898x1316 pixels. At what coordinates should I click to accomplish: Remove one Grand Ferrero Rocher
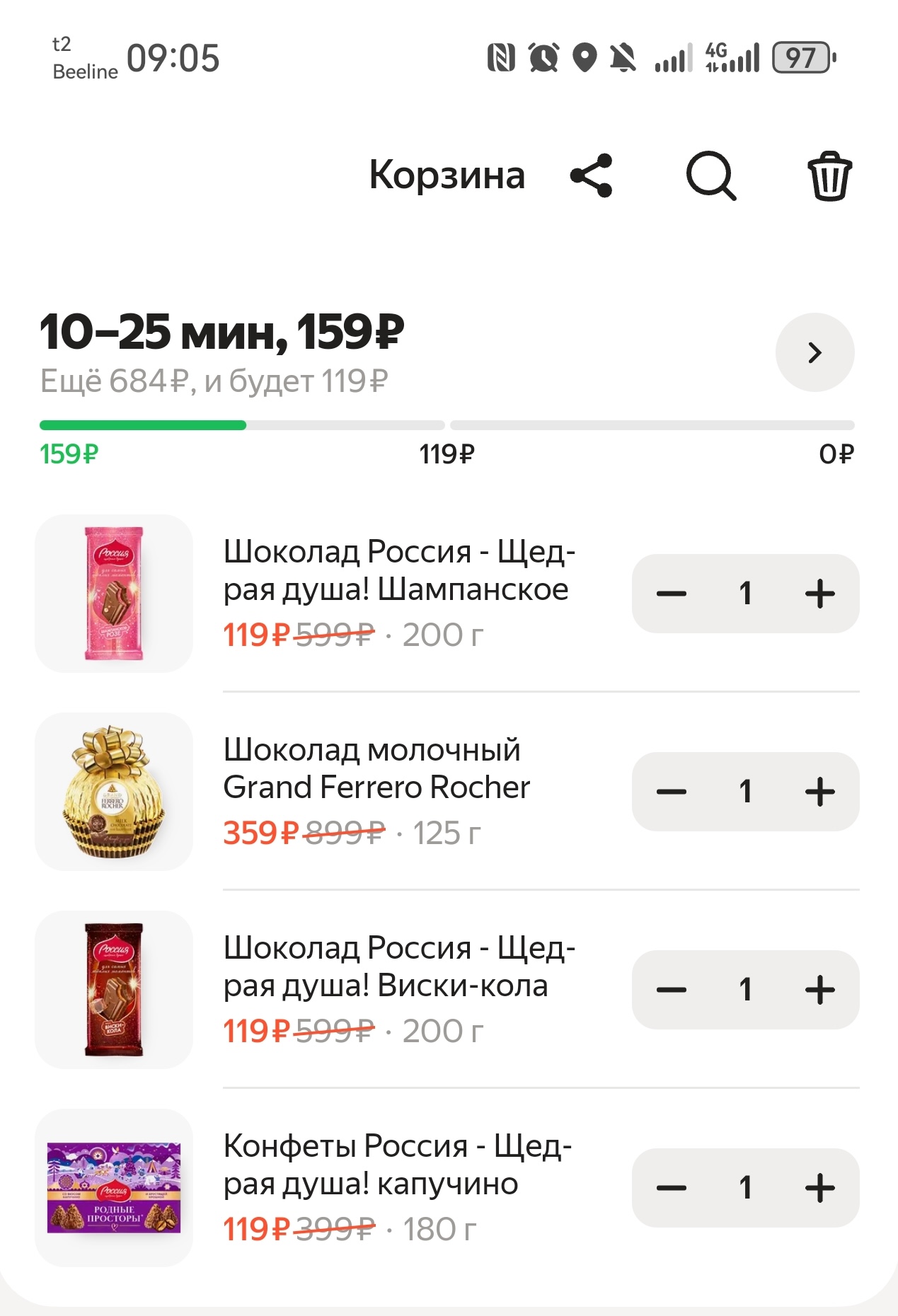672,792
